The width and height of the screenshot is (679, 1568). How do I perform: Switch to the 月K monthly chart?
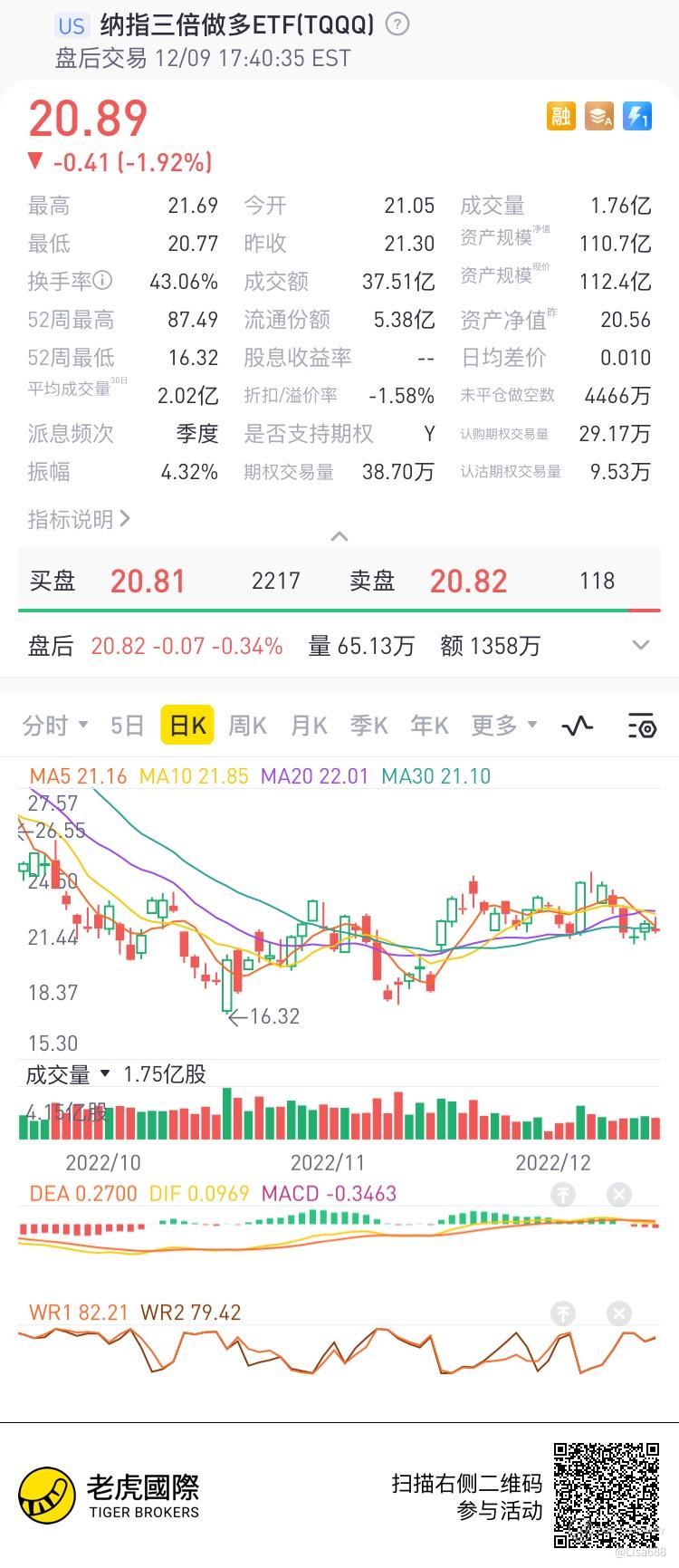tap(309, 726)
